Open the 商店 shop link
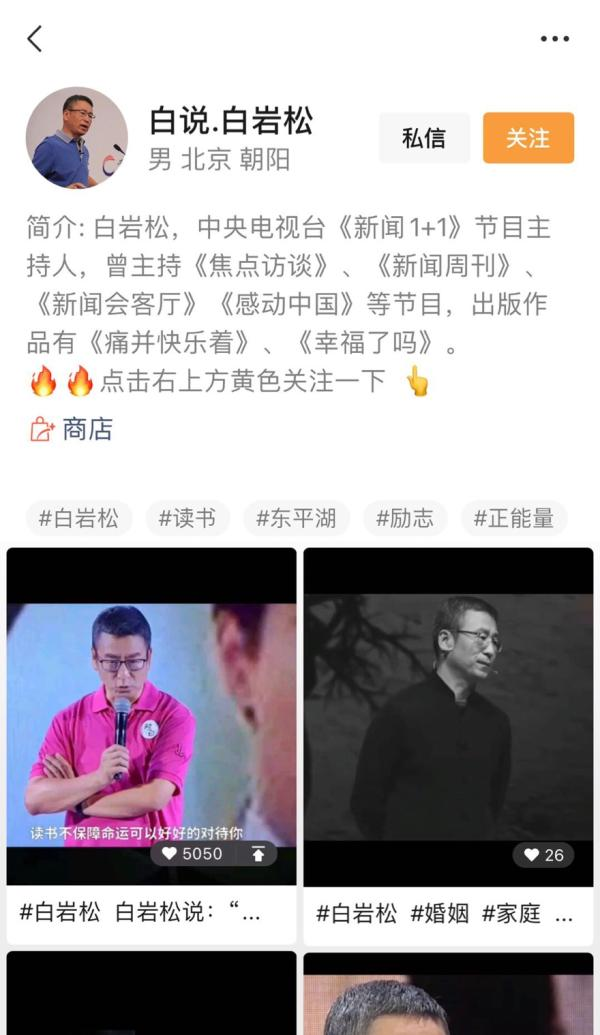600x1035 pixels. (x=72, y=430)
